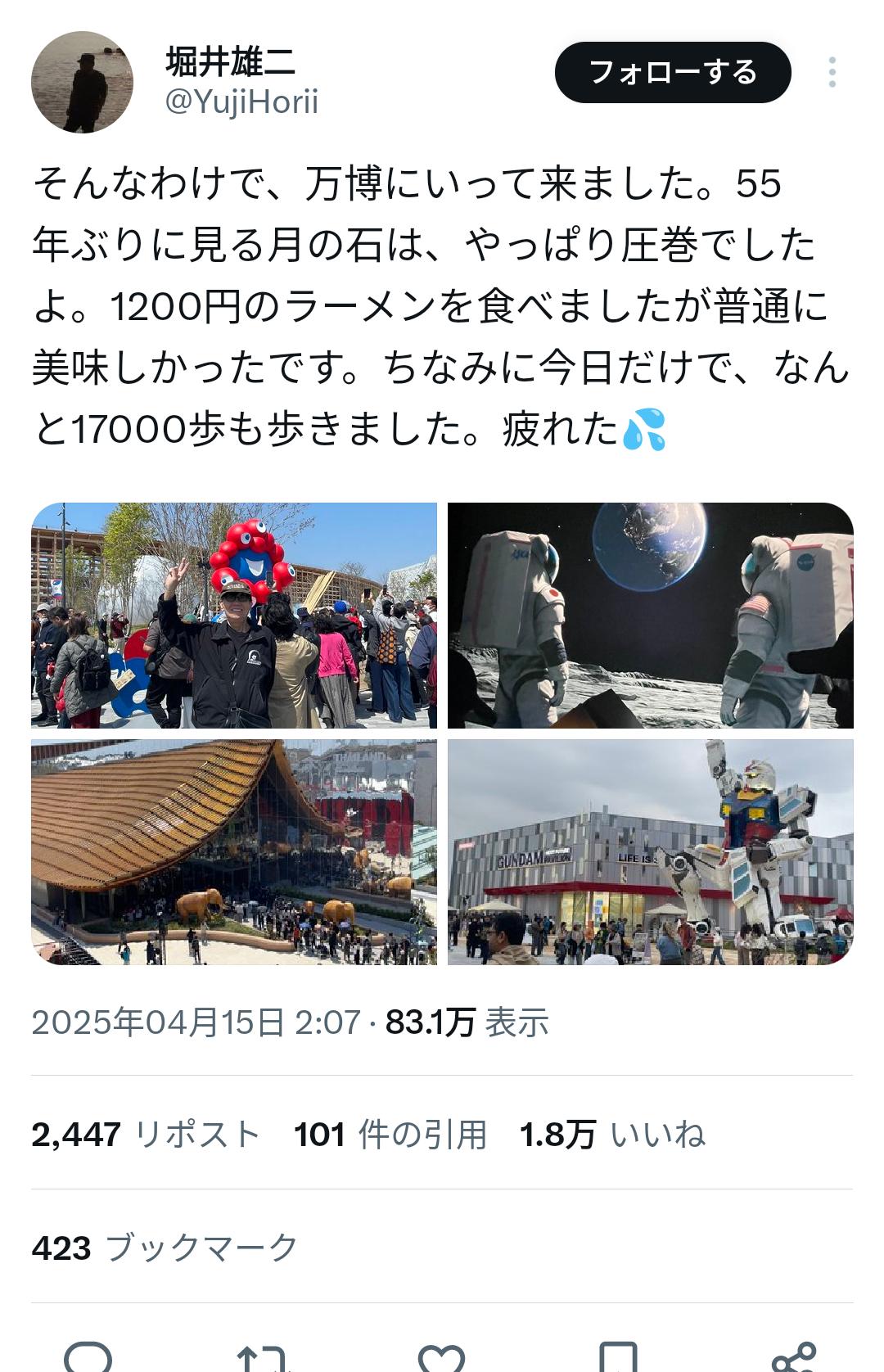The height and width of the screenshot is (1372, 884).
Task: View the Gundam statue photo
Action: (650, 852)
